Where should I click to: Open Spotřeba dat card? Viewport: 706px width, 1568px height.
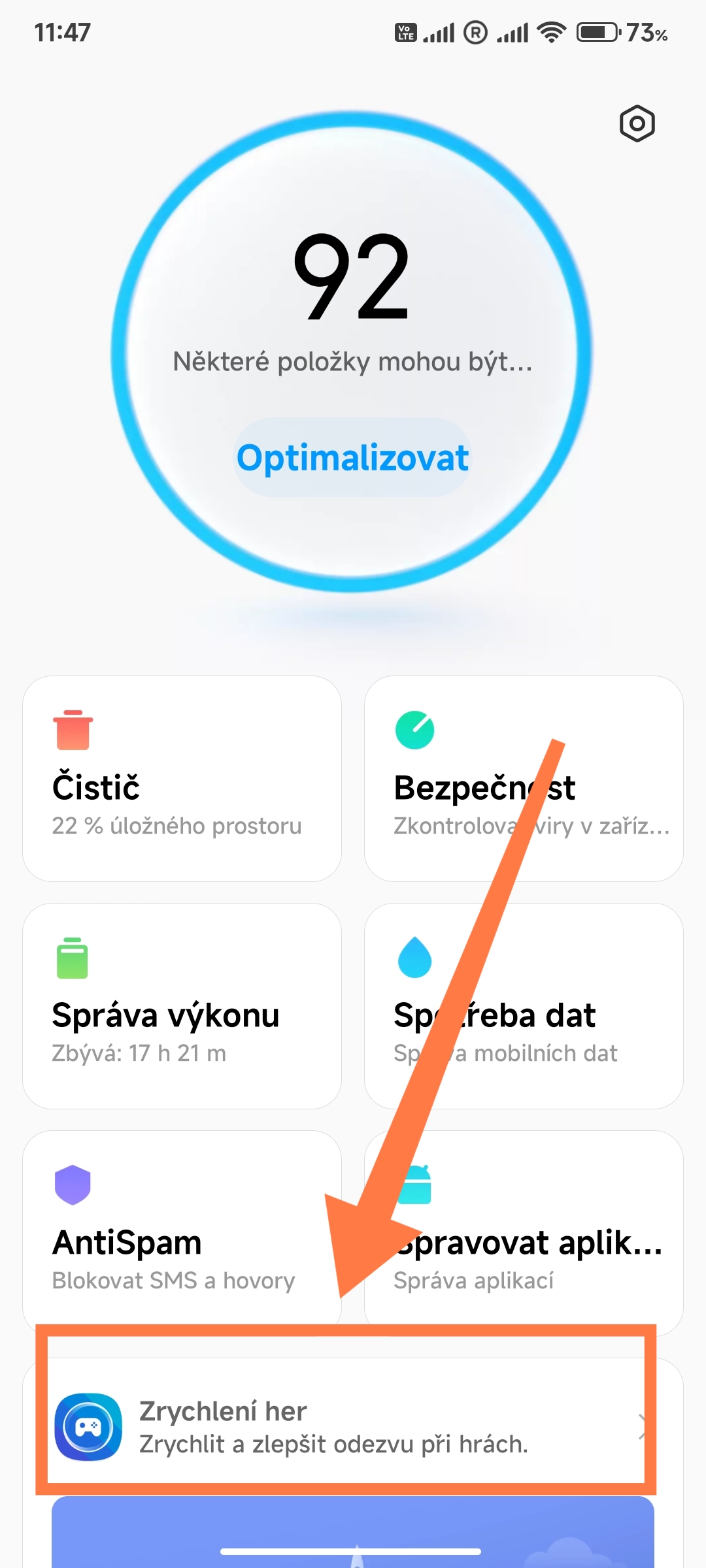click(x=524, y=1006)
